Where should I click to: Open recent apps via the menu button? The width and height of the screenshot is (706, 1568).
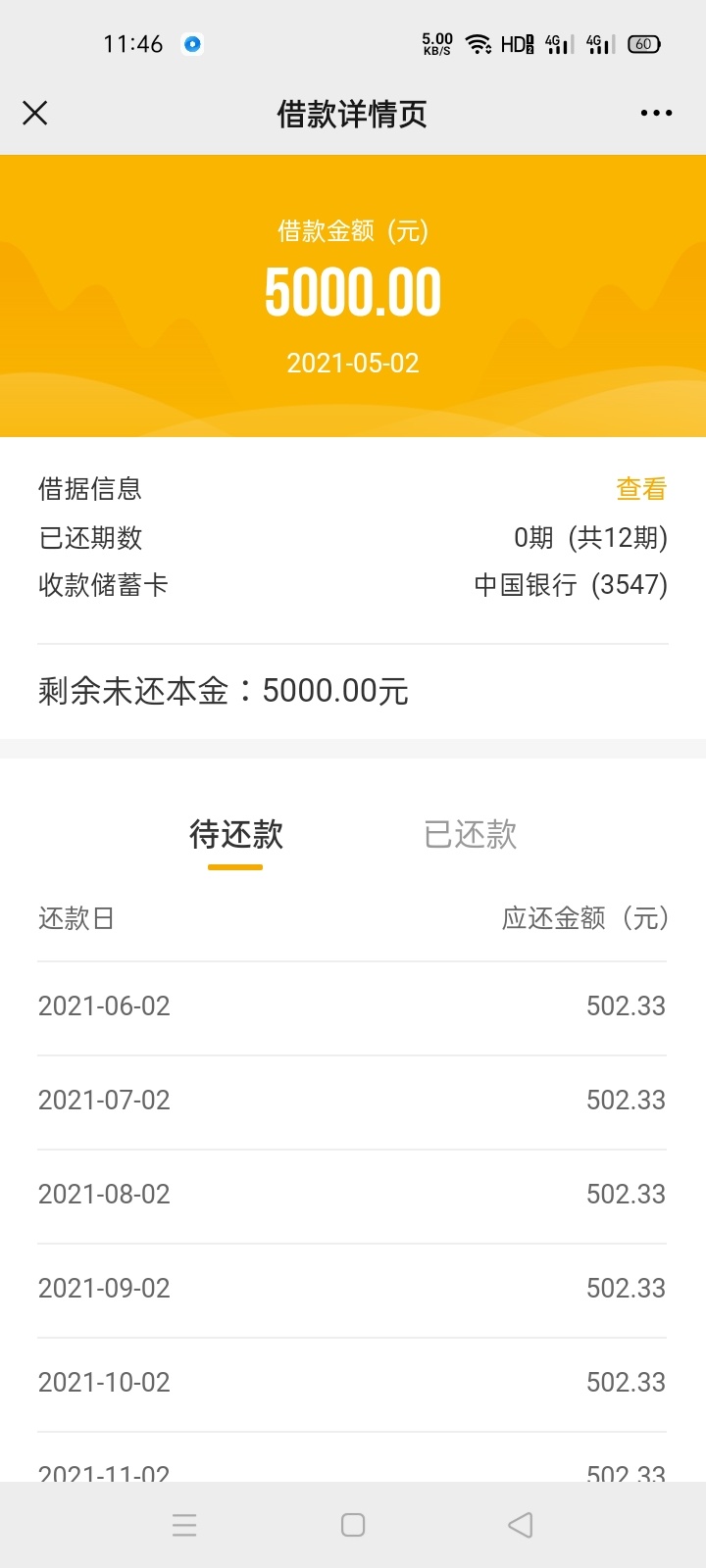click(x=184, y=1525)
